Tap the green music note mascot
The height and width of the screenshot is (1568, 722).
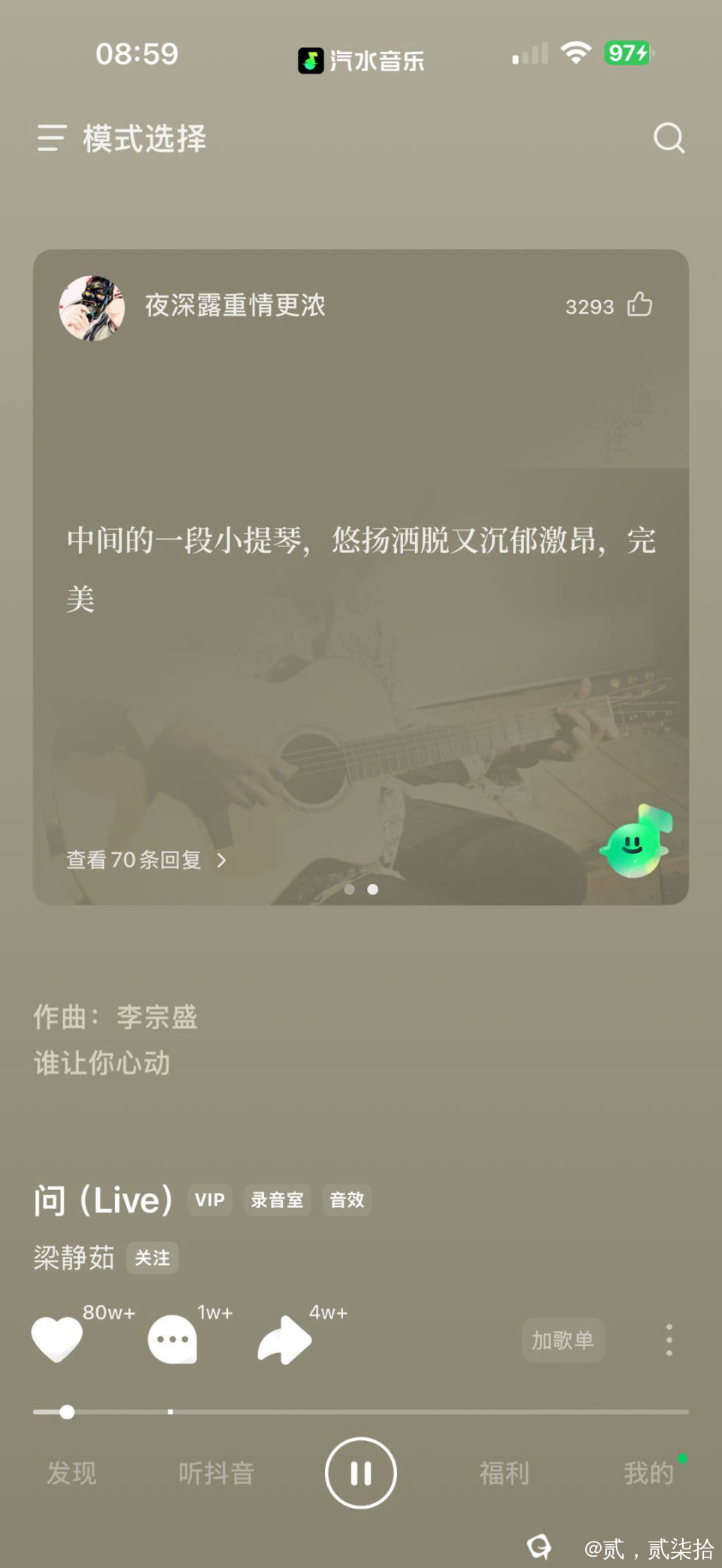(636, 843)
